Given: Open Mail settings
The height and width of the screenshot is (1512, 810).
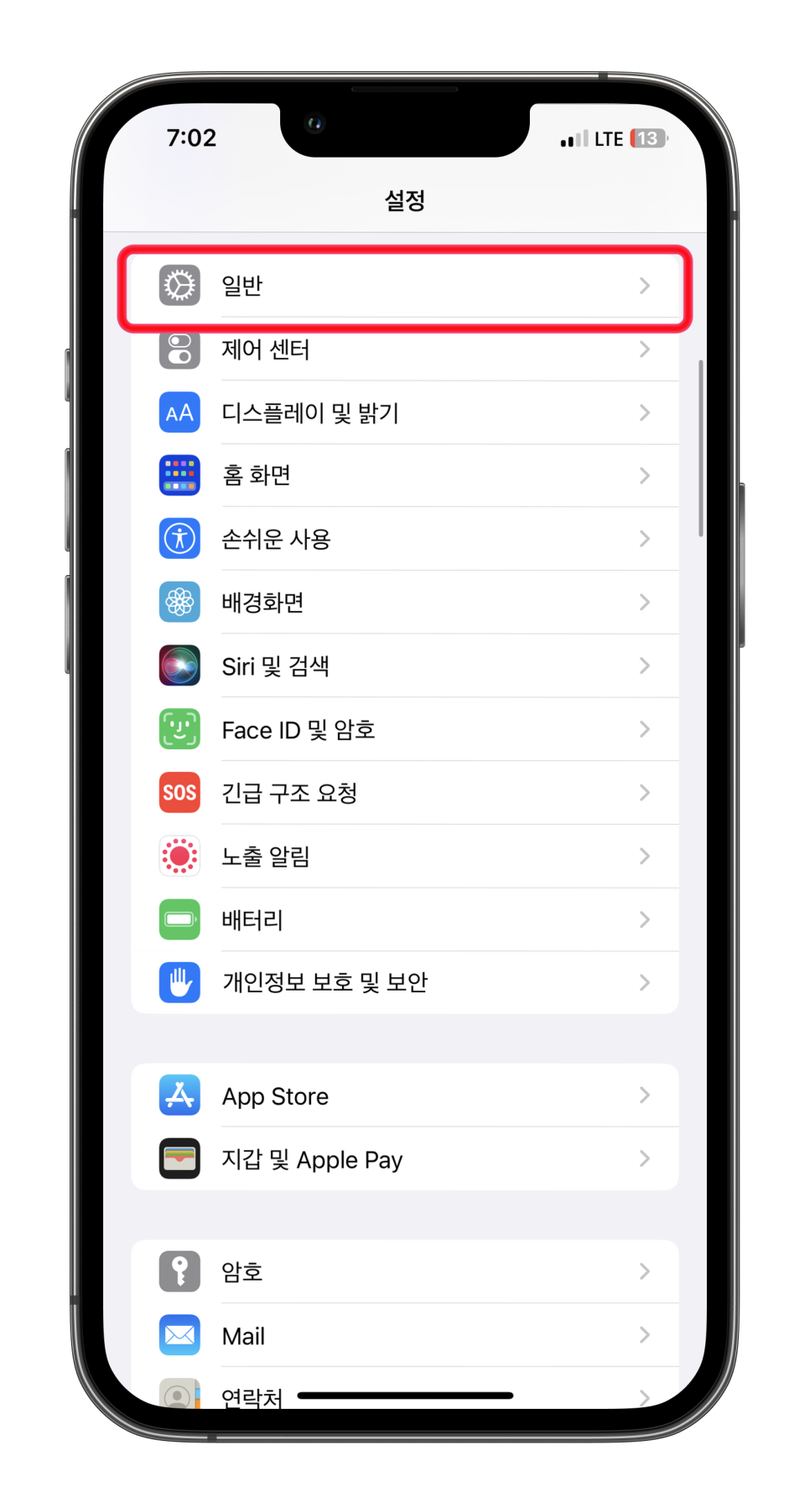Looking at the screenshot, I should (x=405, y=1335).
